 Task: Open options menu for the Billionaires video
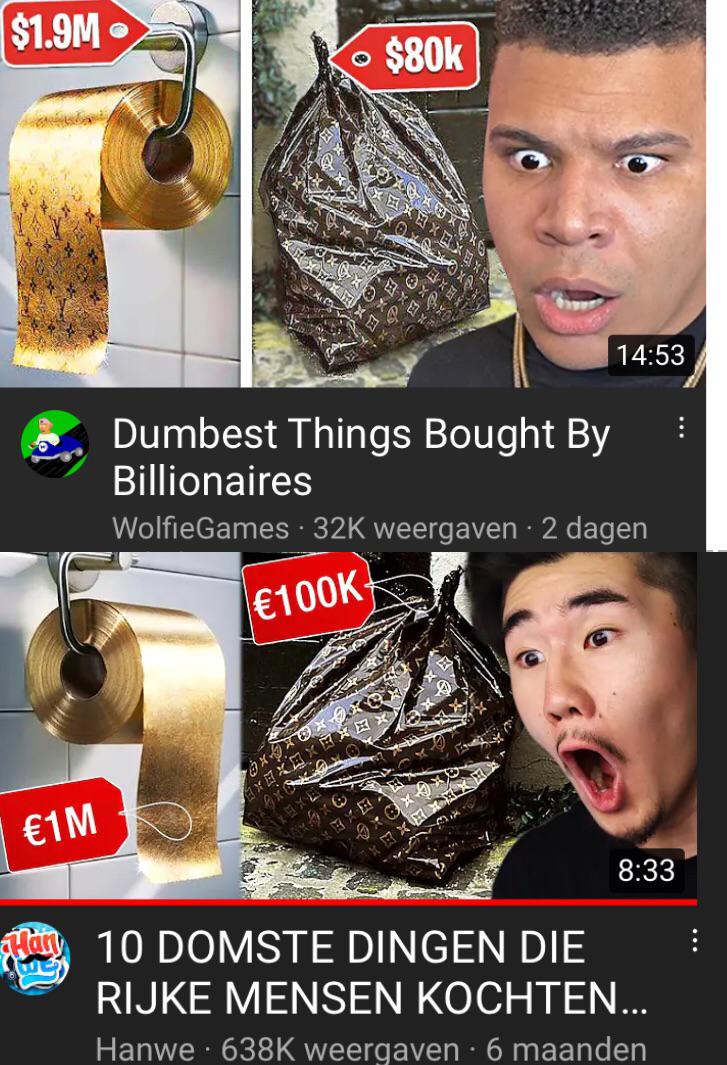[x=682, y=430]
